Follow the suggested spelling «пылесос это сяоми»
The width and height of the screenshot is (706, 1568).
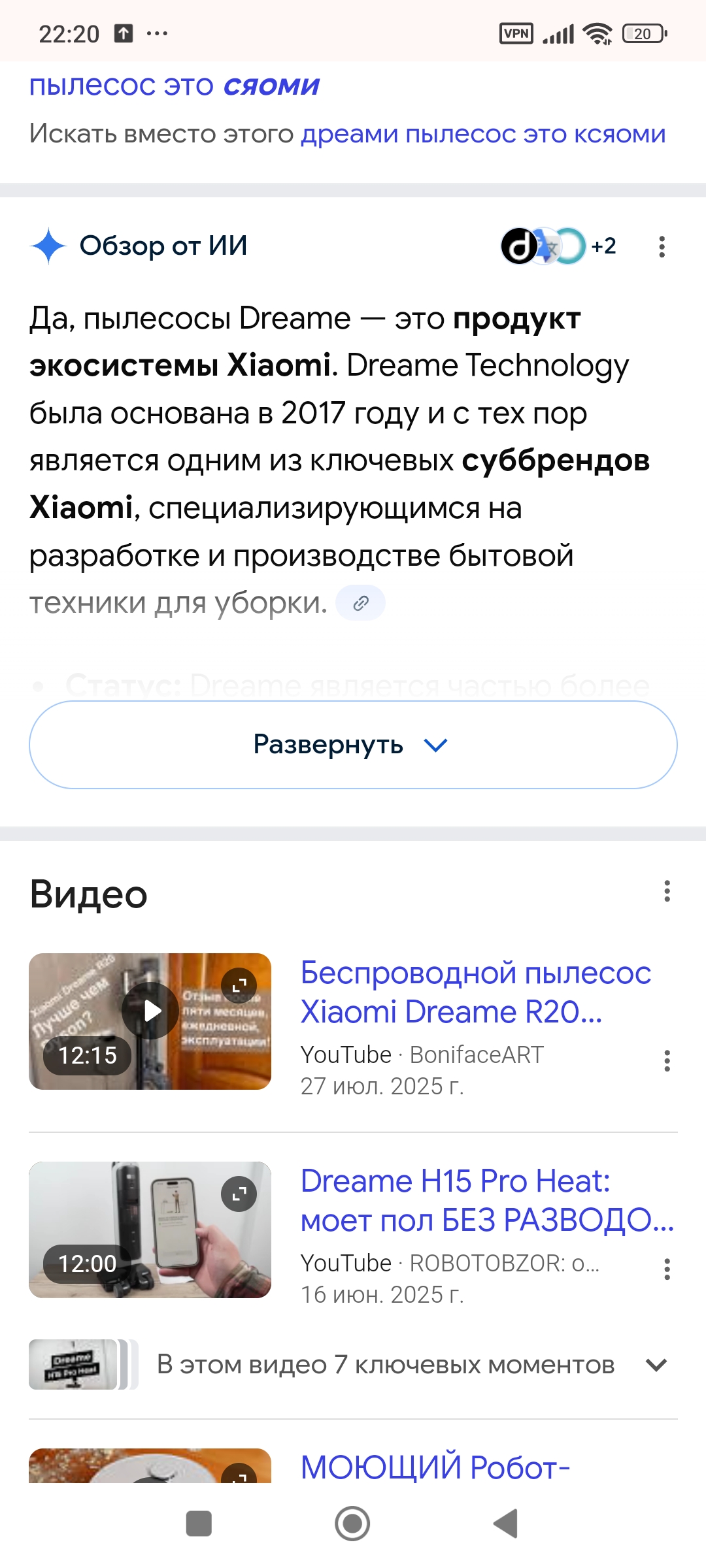pyautogui.click(x=175, y=86)
